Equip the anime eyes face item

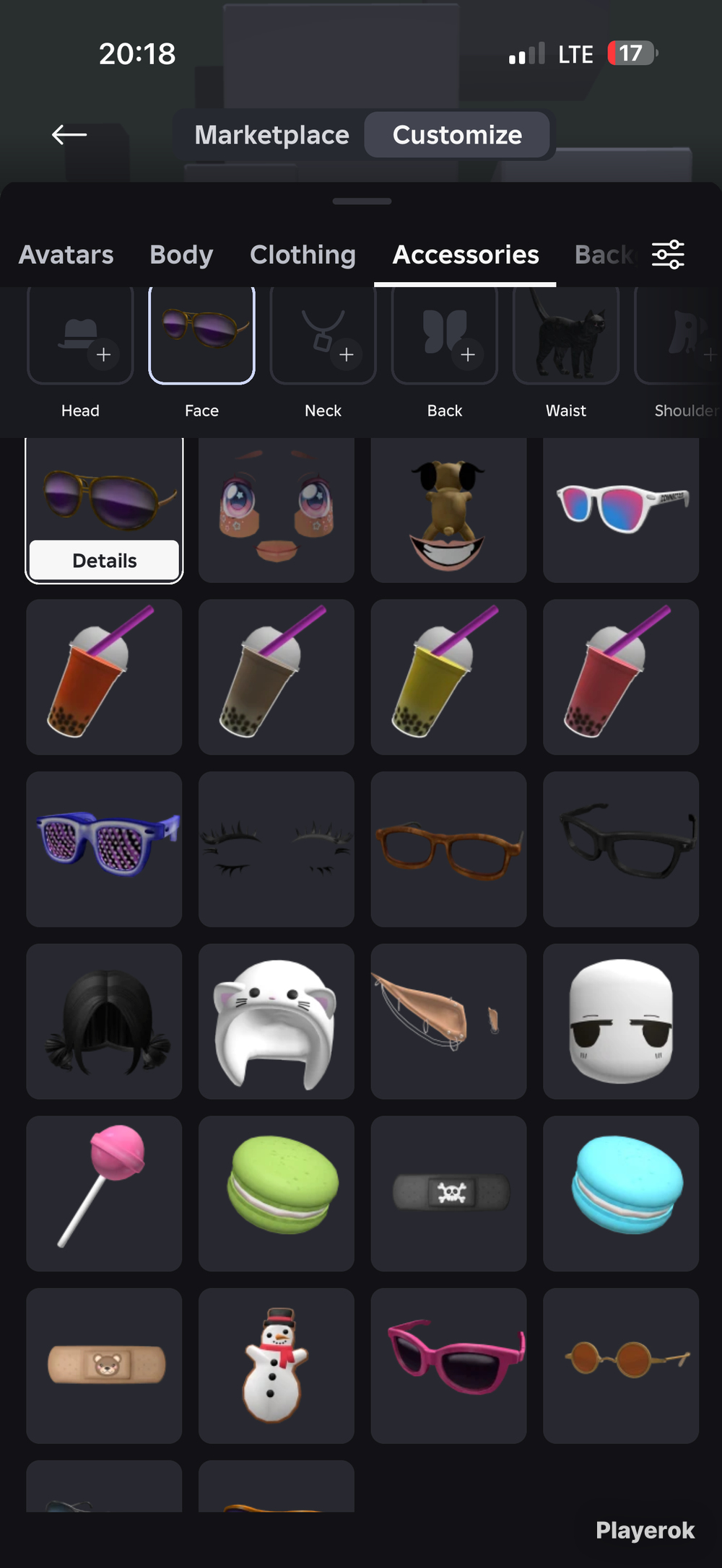pyautogui.click(x=277, y=510)
